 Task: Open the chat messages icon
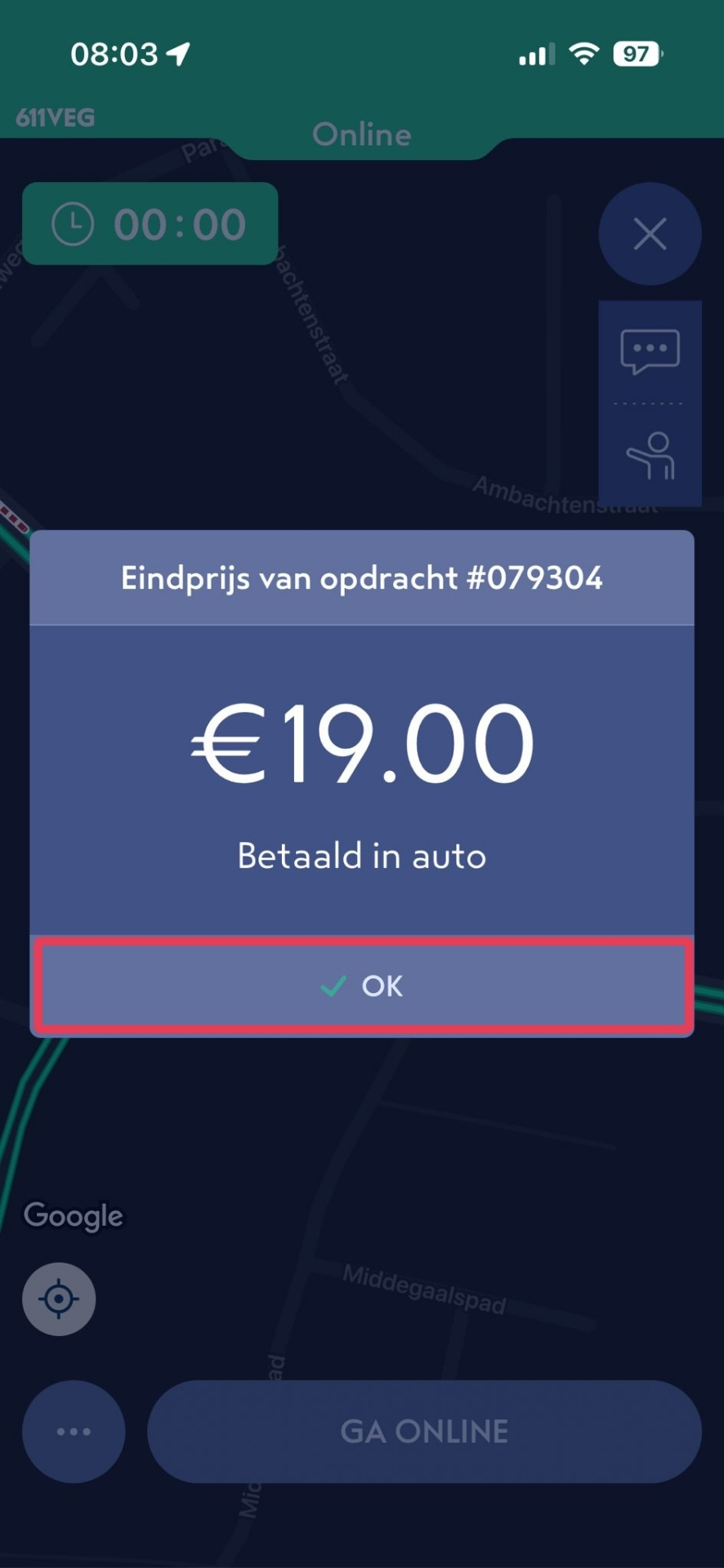pyautogui.click(x=650, y=352)
